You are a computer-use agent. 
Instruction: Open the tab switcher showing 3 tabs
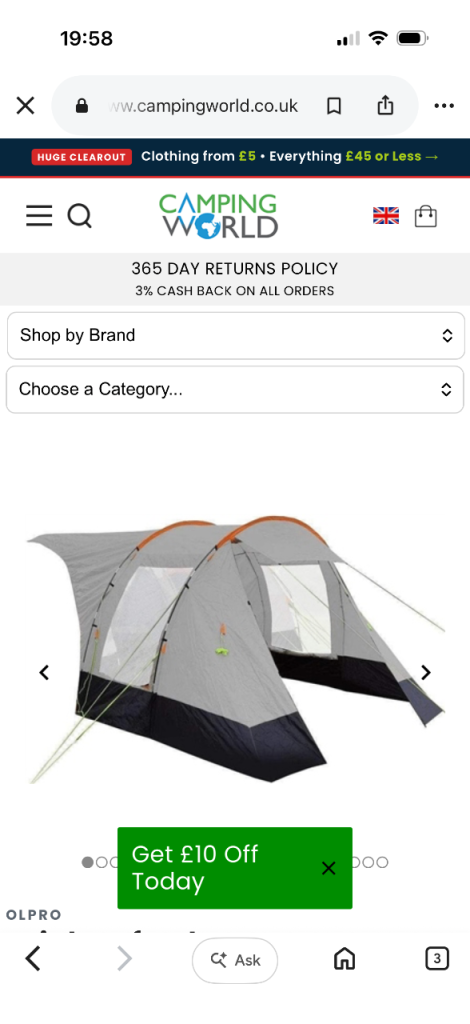tap(437, 959)
